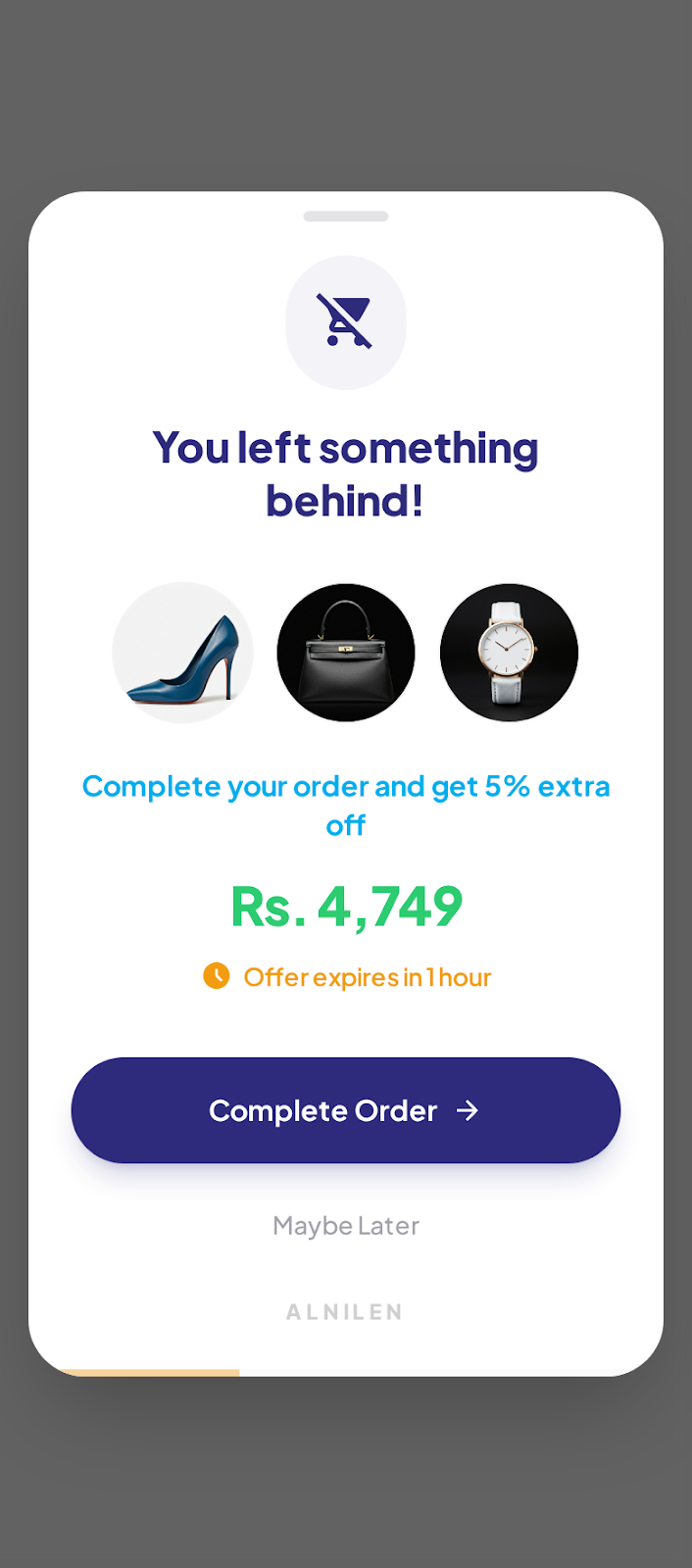This screenshot has width=692, height=1568.
Task: Tap the Complete Order button
Action: [x=345, y=1110]
